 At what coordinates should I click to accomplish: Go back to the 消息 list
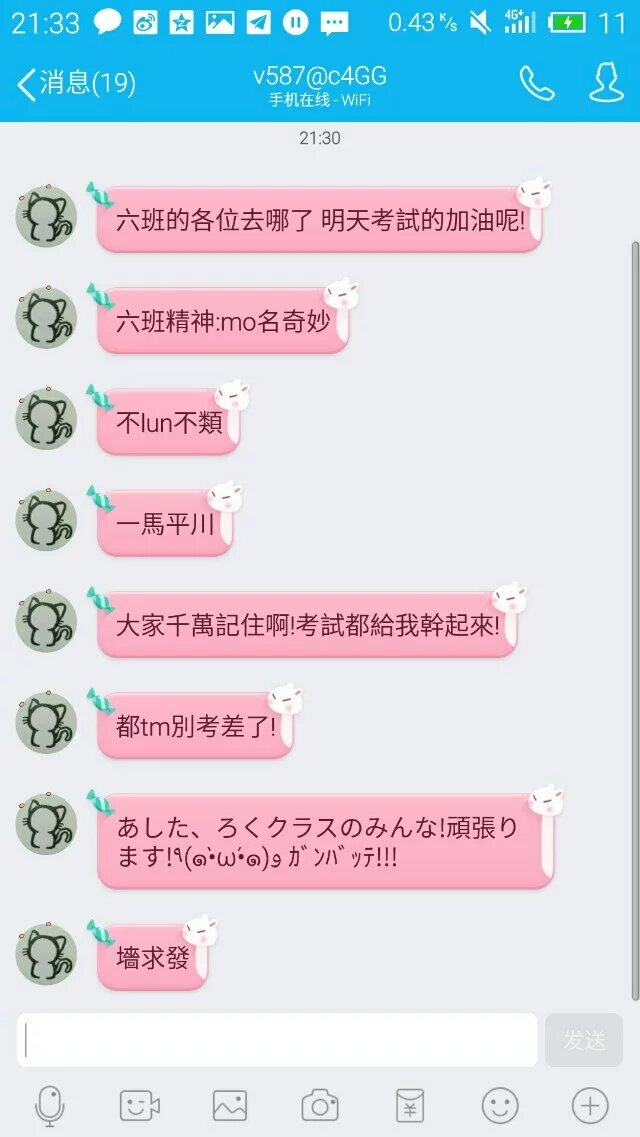point(75,84)
